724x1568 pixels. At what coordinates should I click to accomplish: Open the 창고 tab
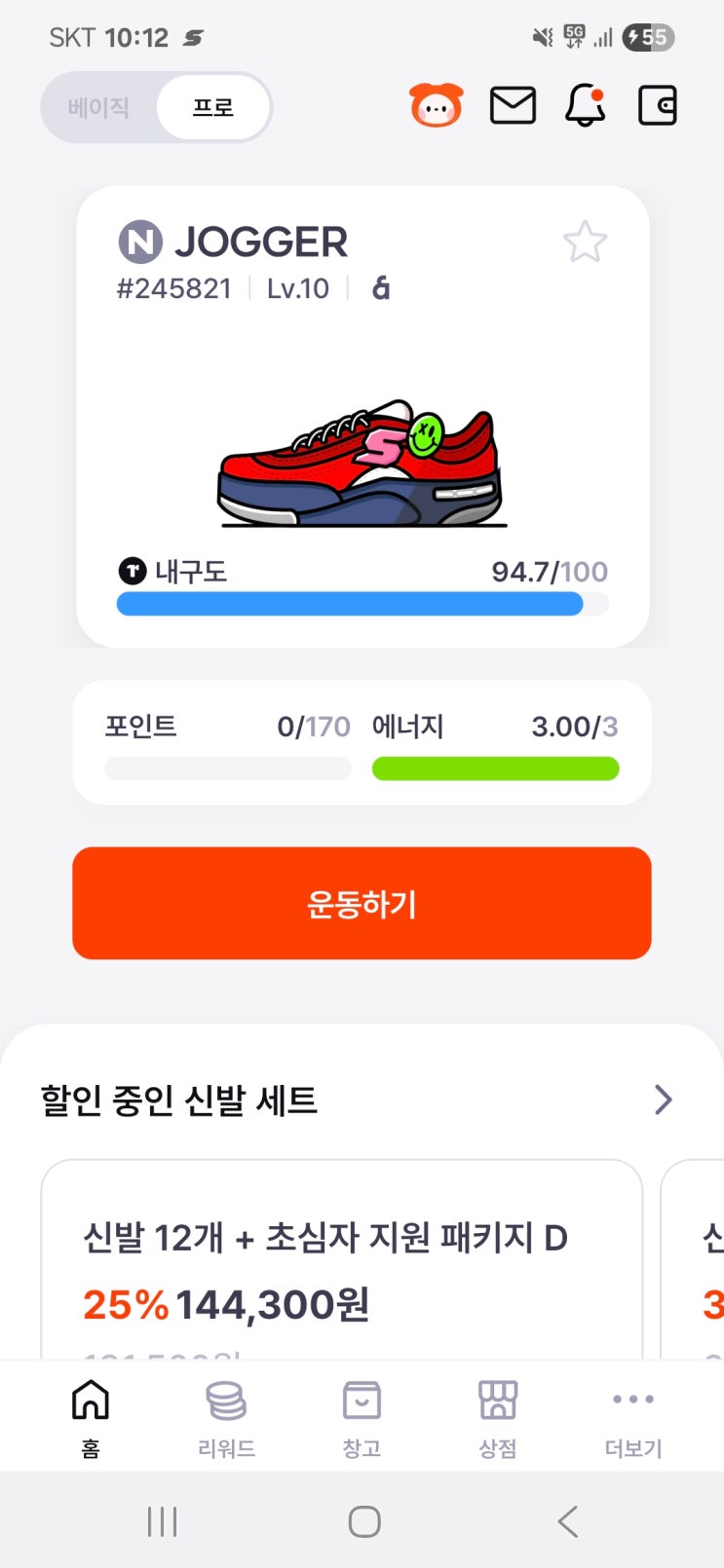[x=362, y=1417]
